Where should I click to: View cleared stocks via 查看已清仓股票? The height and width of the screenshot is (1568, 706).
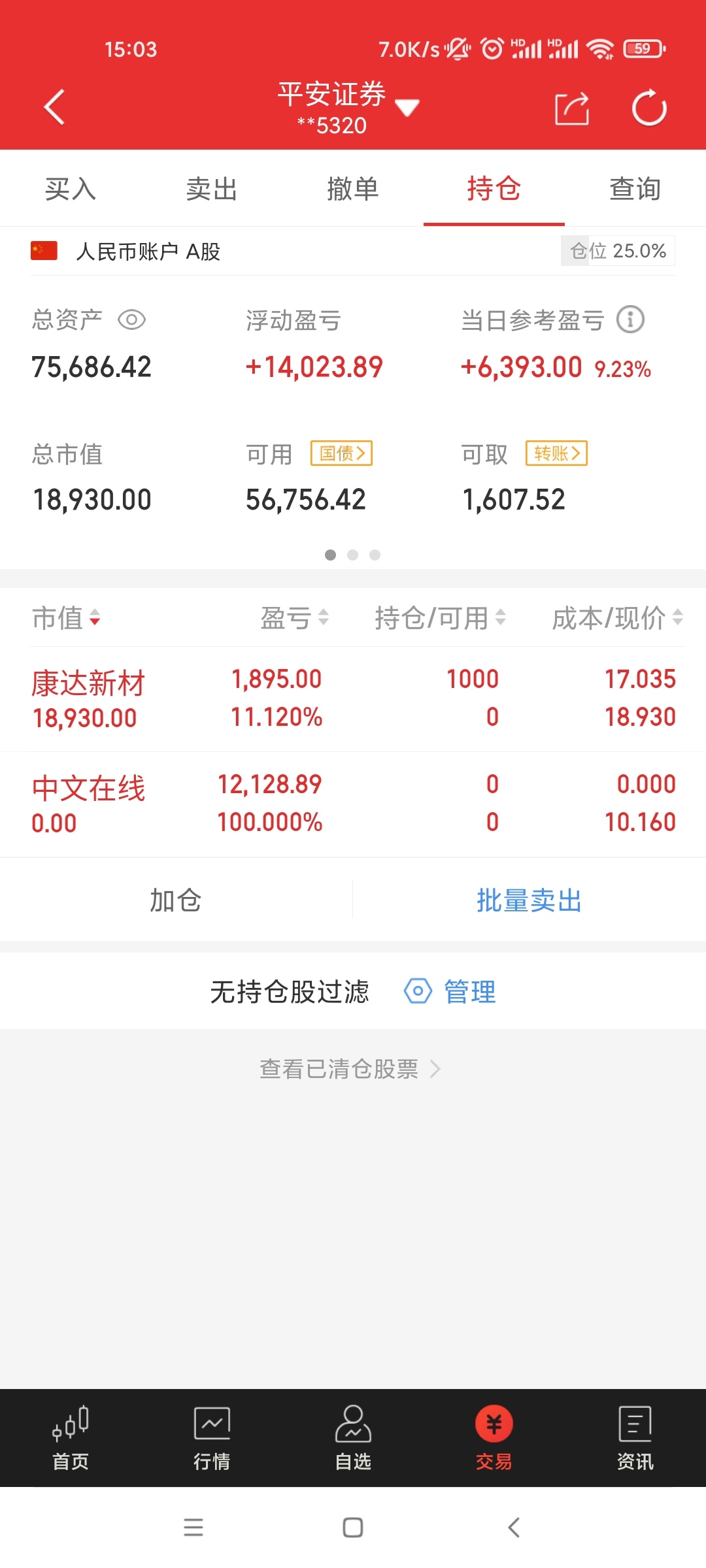pyautogui.click(x=350, y=1070)
